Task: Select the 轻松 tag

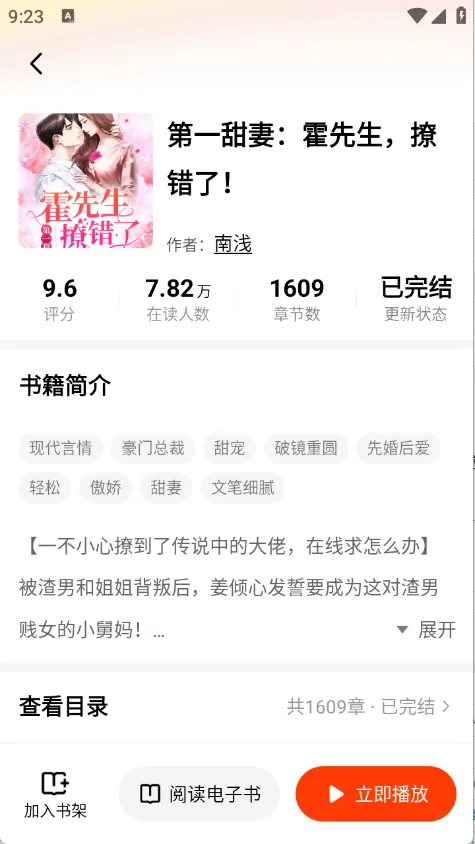Action: [x=45, y=488]
